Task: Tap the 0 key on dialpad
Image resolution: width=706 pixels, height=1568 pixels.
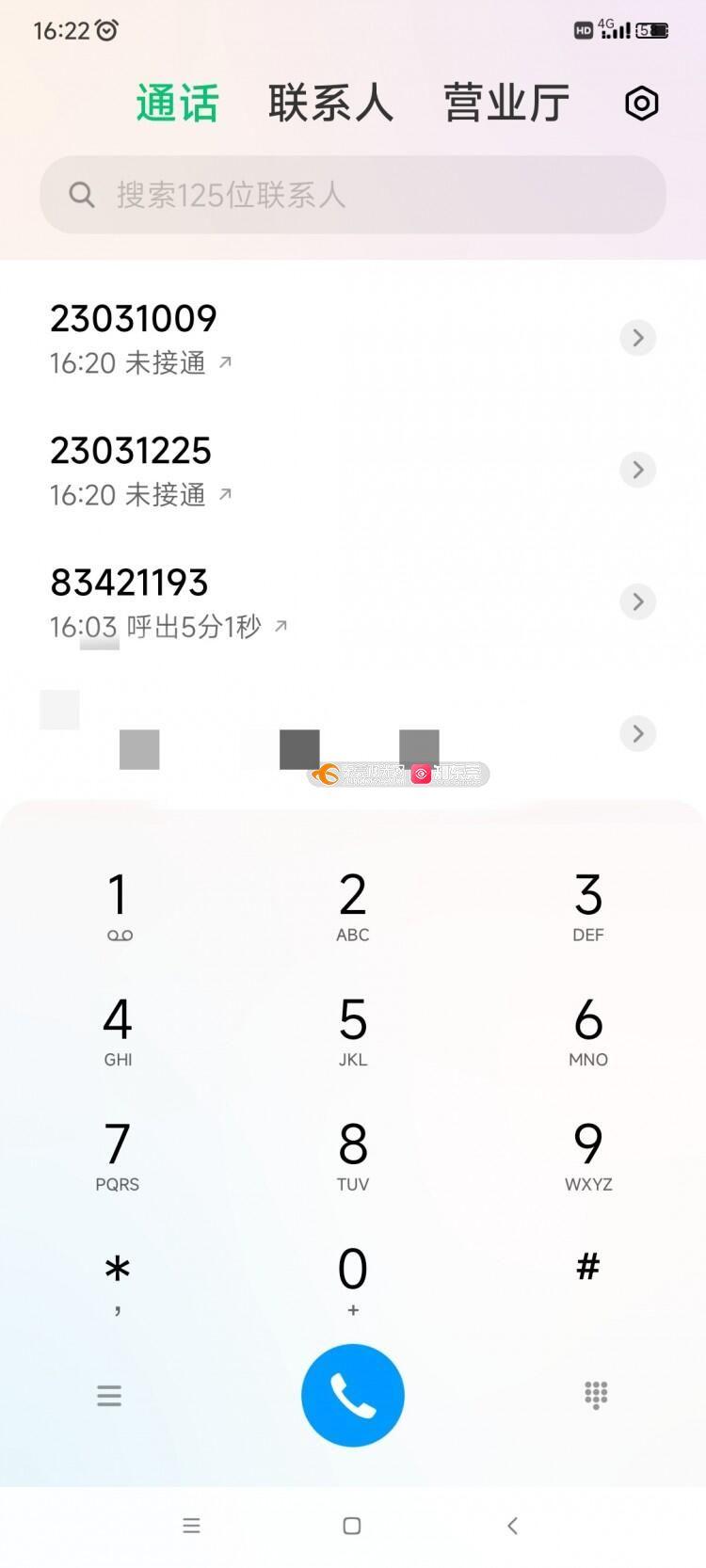Action: [x=353, y=1280]
